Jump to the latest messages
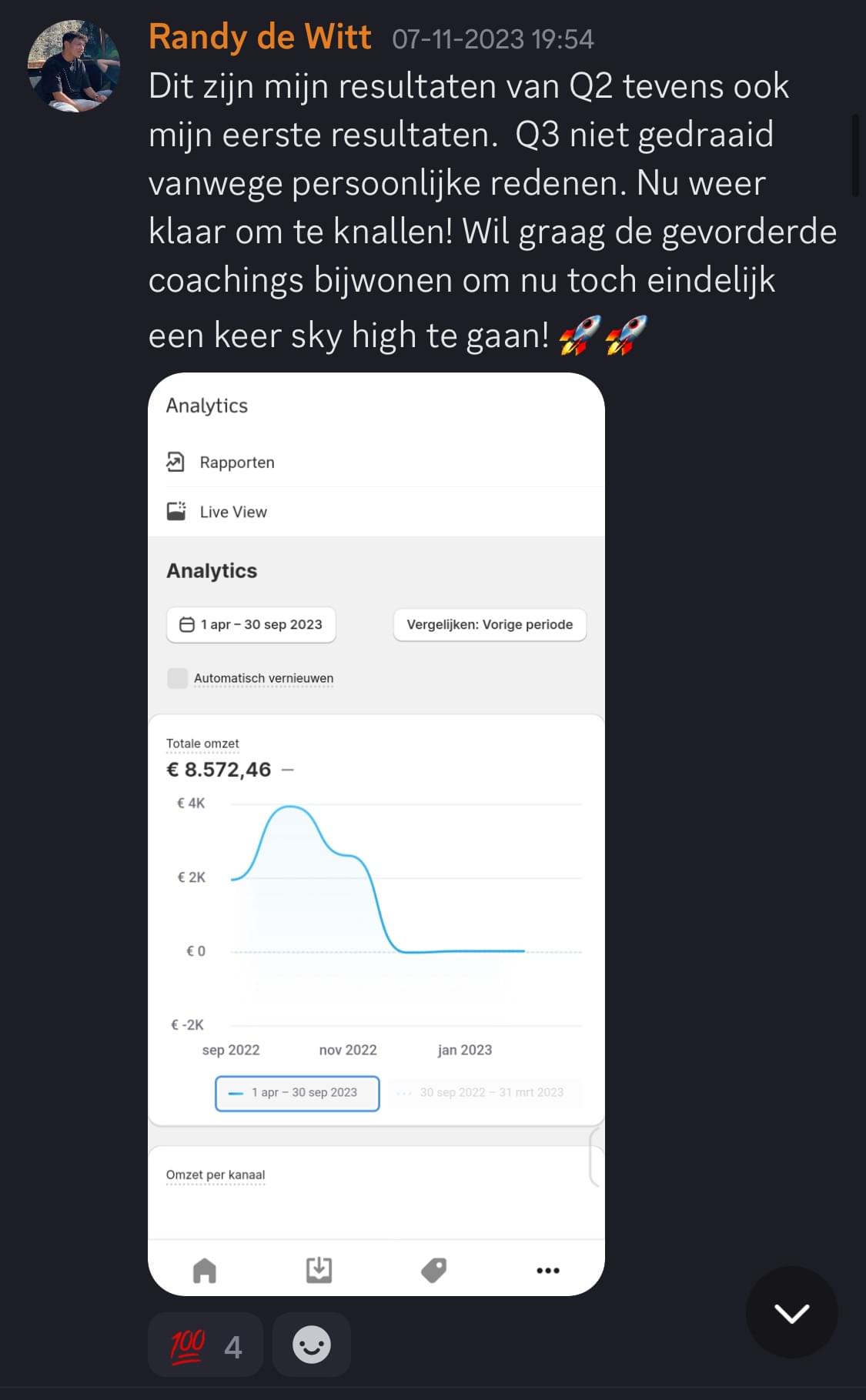 click(x=791, y=1312)
